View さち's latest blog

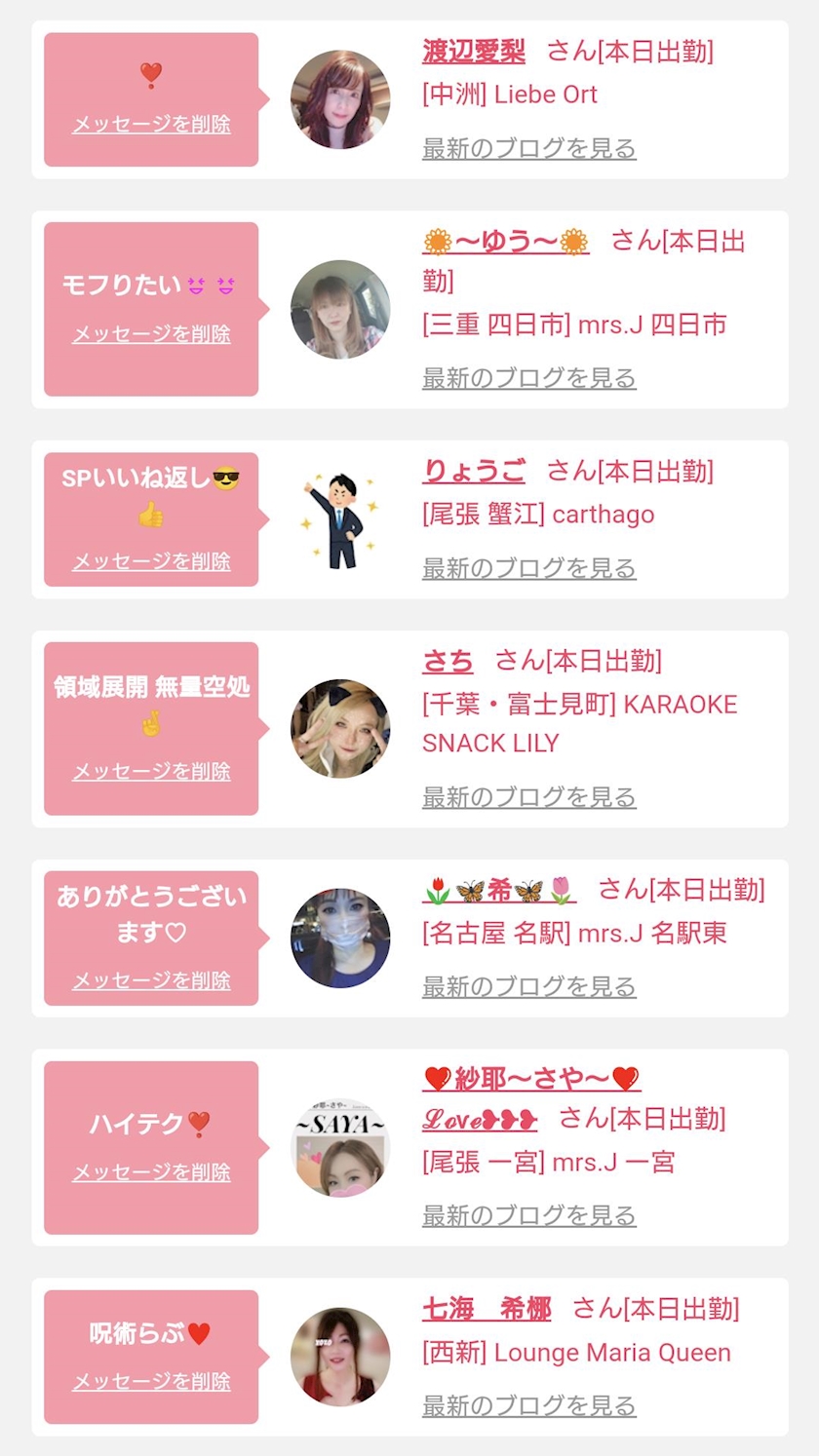[529, 797]
